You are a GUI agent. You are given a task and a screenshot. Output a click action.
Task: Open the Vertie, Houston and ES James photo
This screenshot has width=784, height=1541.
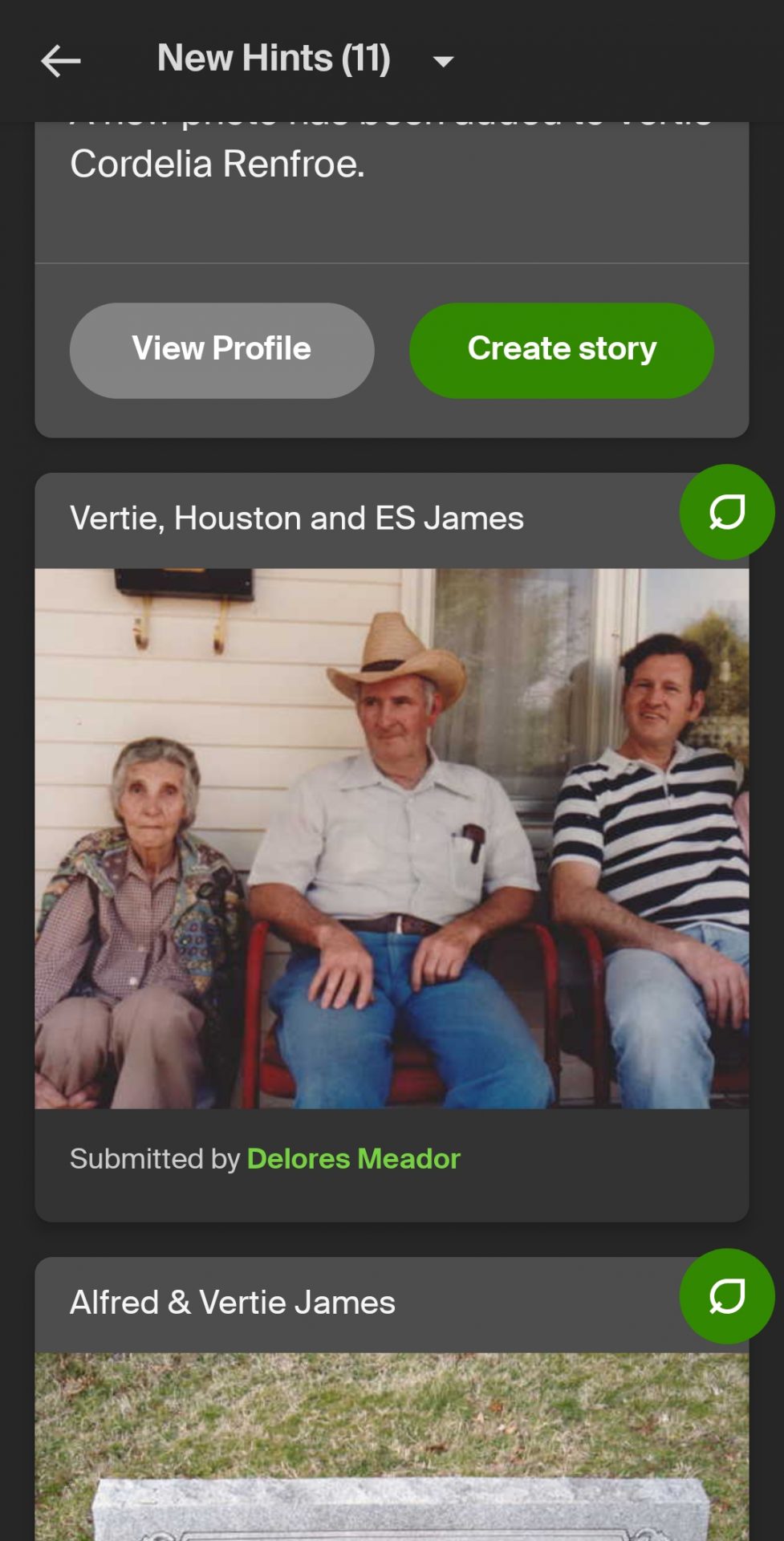pyautogui.click(x=392, y=838)
